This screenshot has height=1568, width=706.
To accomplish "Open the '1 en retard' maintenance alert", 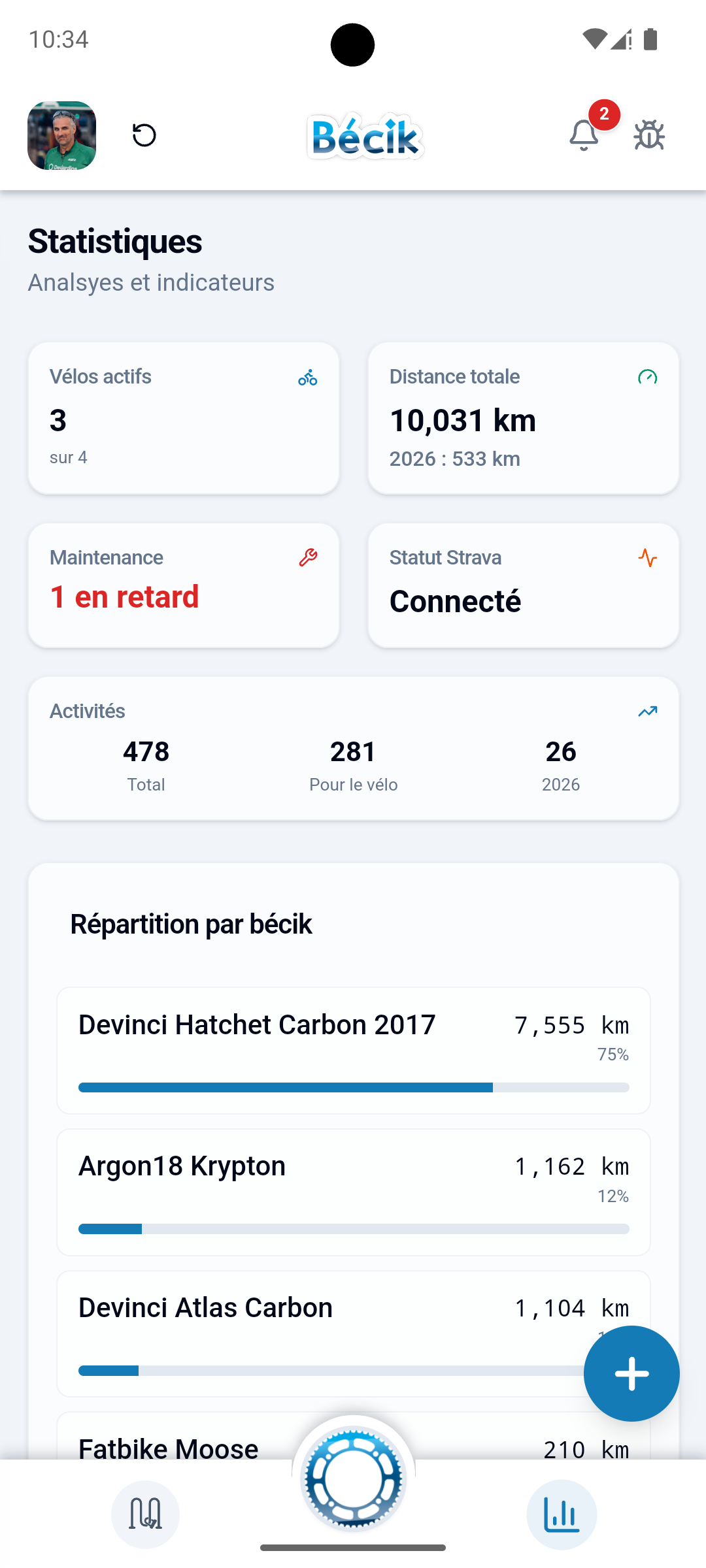I will [124, 596].
